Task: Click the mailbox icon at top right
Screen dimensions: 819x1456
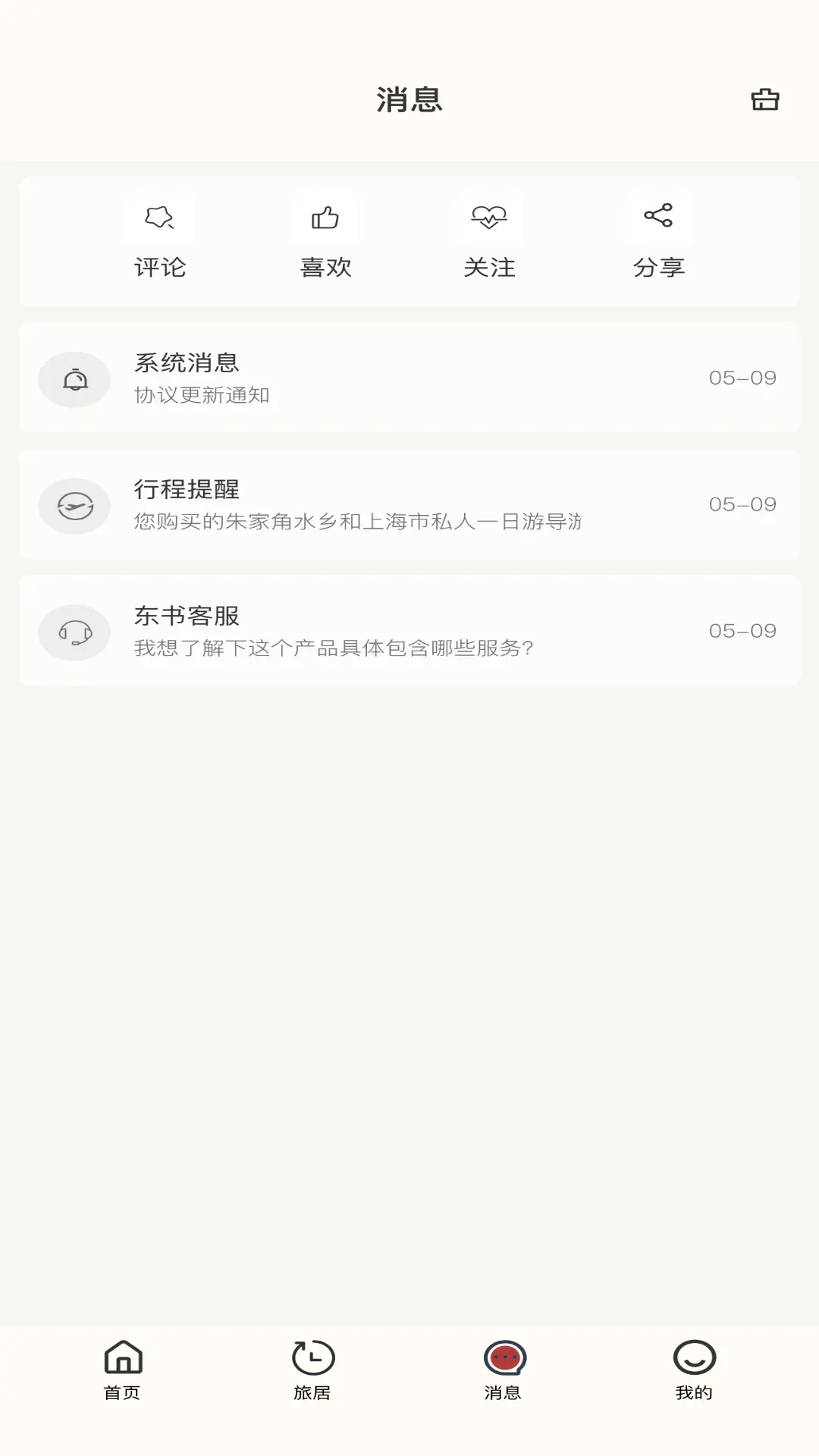Action: point(764,99)
